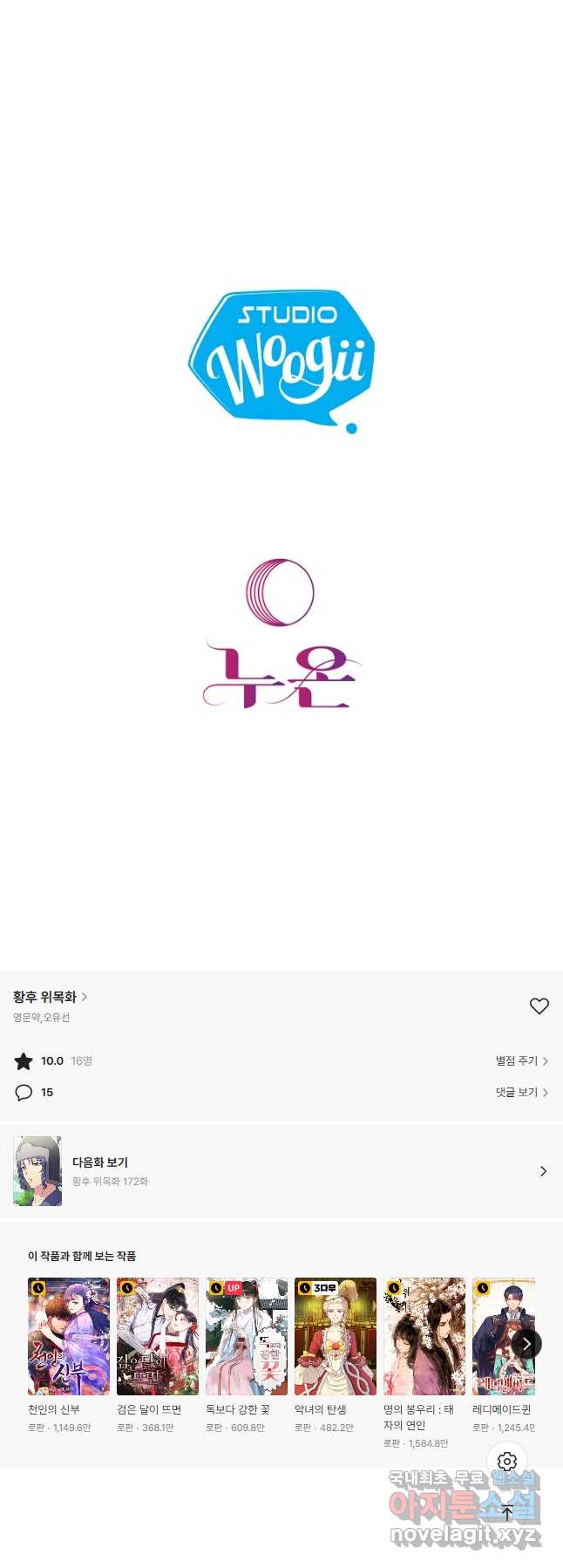Like this series with the heart icon
The width and height of the screenshot is (563, 1568).
(x=539, y=1006)
